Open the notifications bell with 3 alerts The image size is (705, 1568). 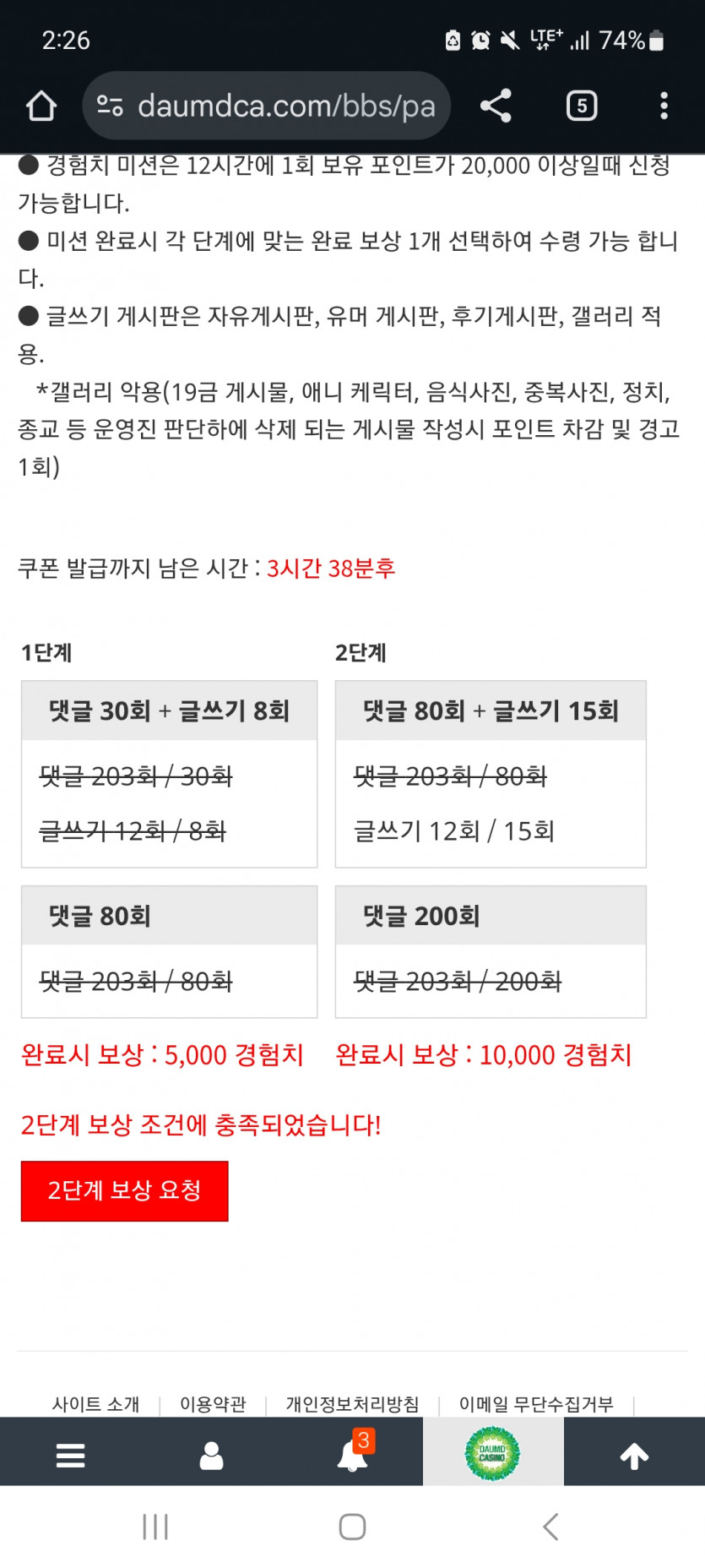tap(352, 1456)
